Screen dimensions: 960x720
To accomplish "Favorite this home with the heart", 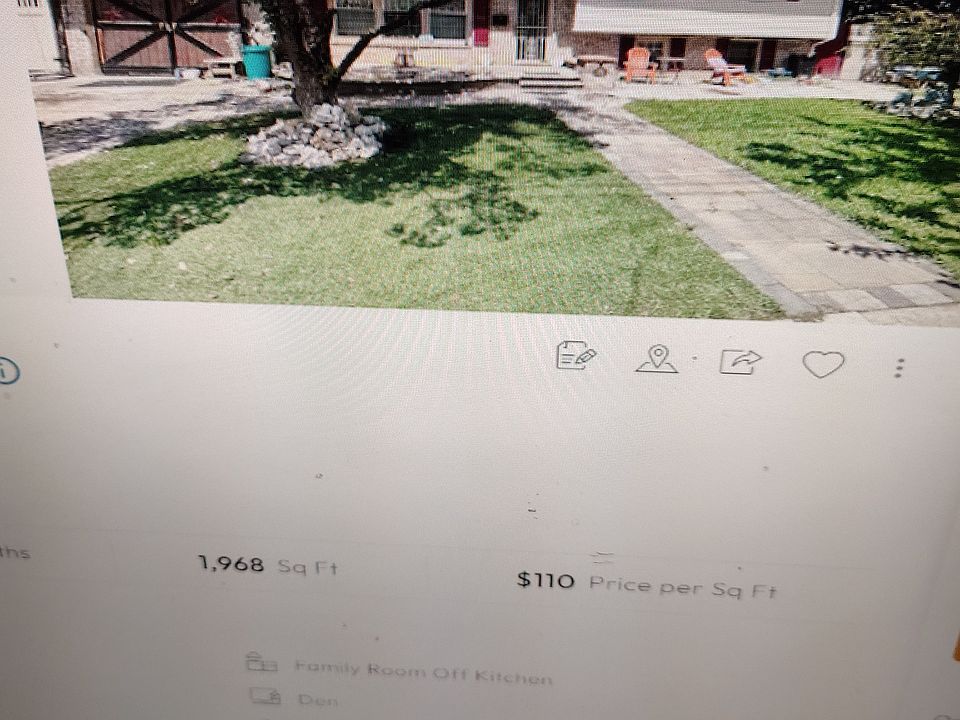I will (823, 365).
